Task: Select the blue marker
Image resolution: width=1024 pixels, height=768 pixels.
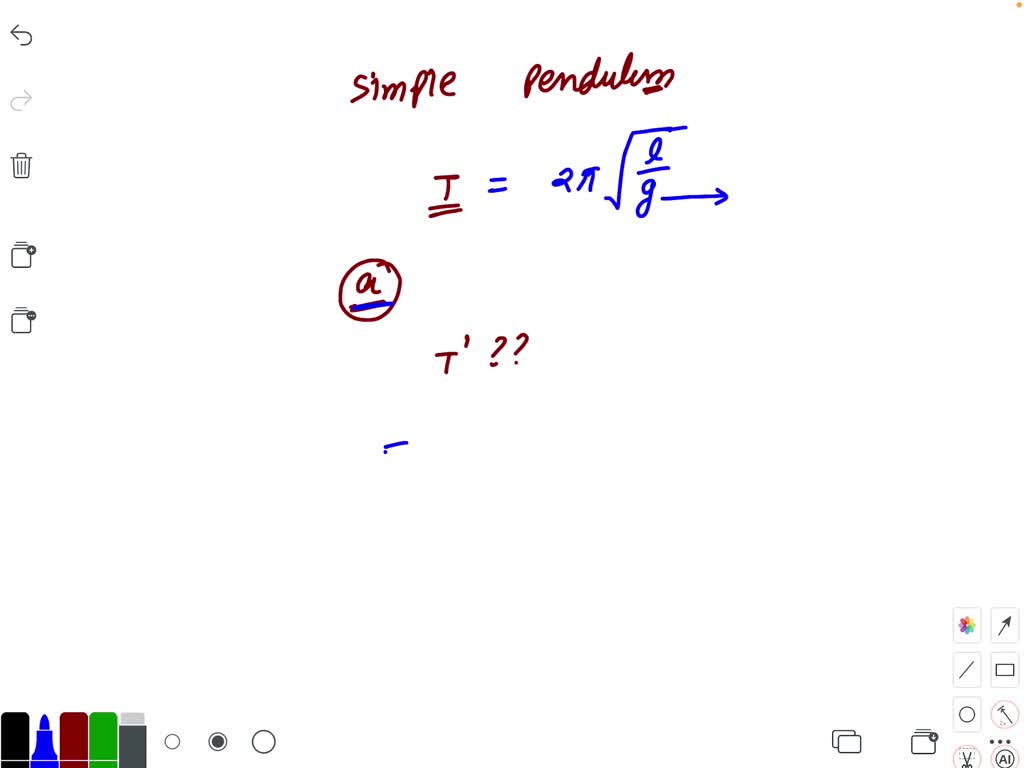Action: (x=44, y=740)
